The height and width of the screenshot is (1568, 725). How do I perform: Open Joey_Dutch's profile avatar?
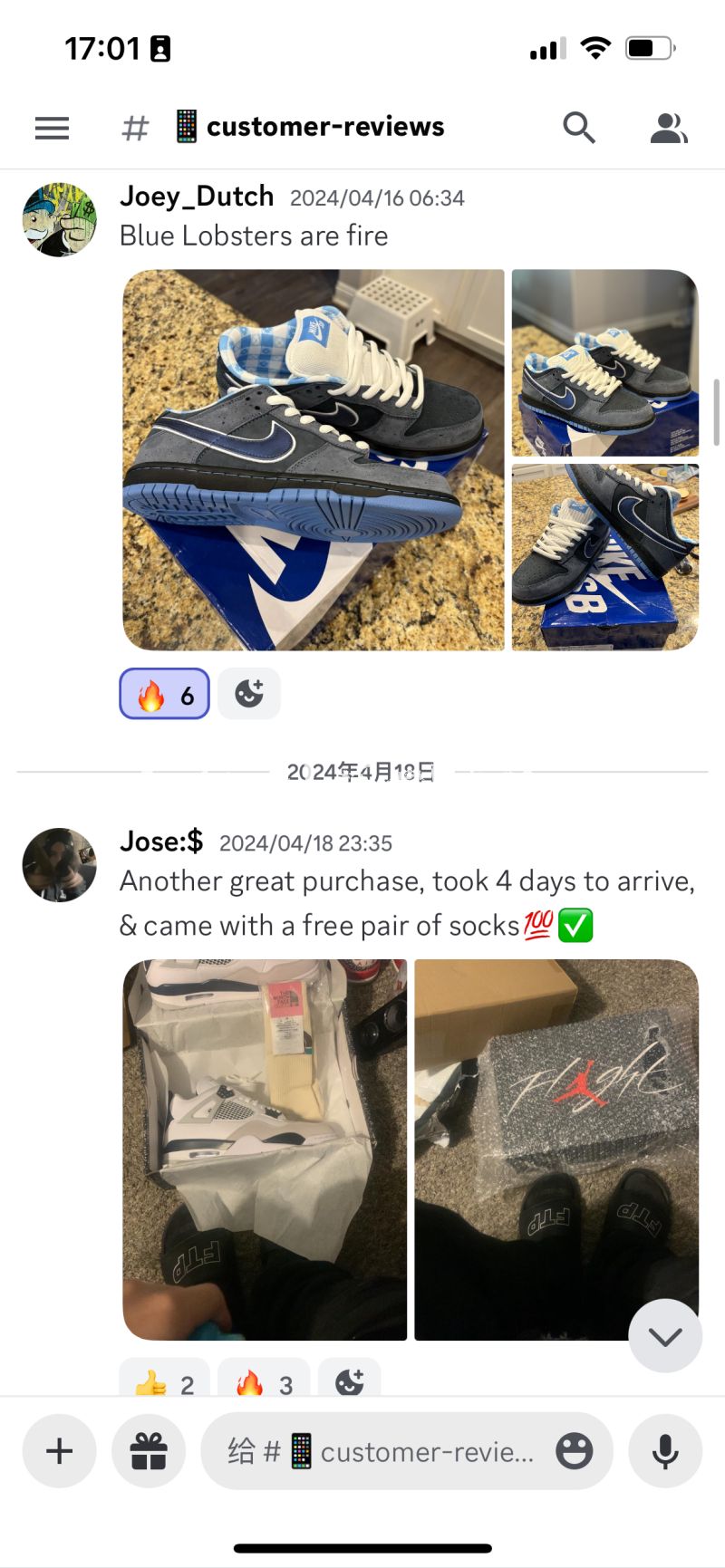pyautogui.click(x=60, y=220)
